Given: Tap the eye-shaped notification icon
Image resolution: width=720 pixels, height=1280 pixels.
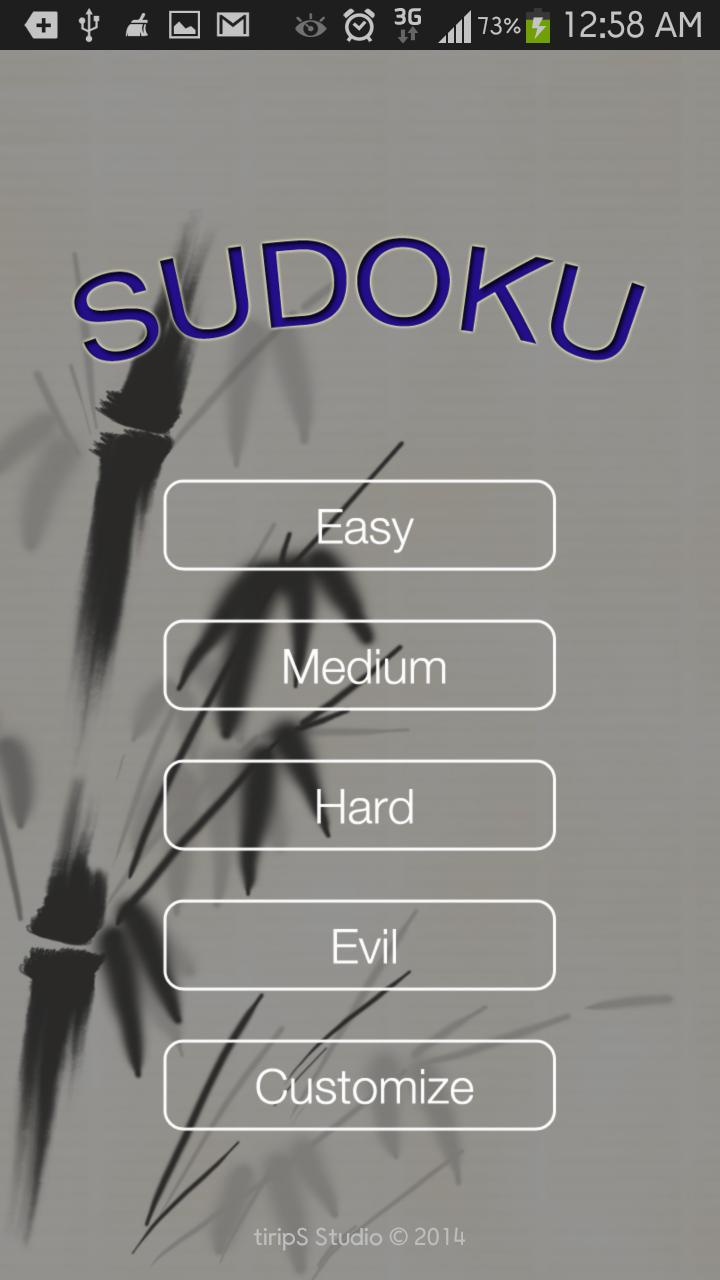Looking at the screenshot, I should pyautogui.click(x=310, y=25).
